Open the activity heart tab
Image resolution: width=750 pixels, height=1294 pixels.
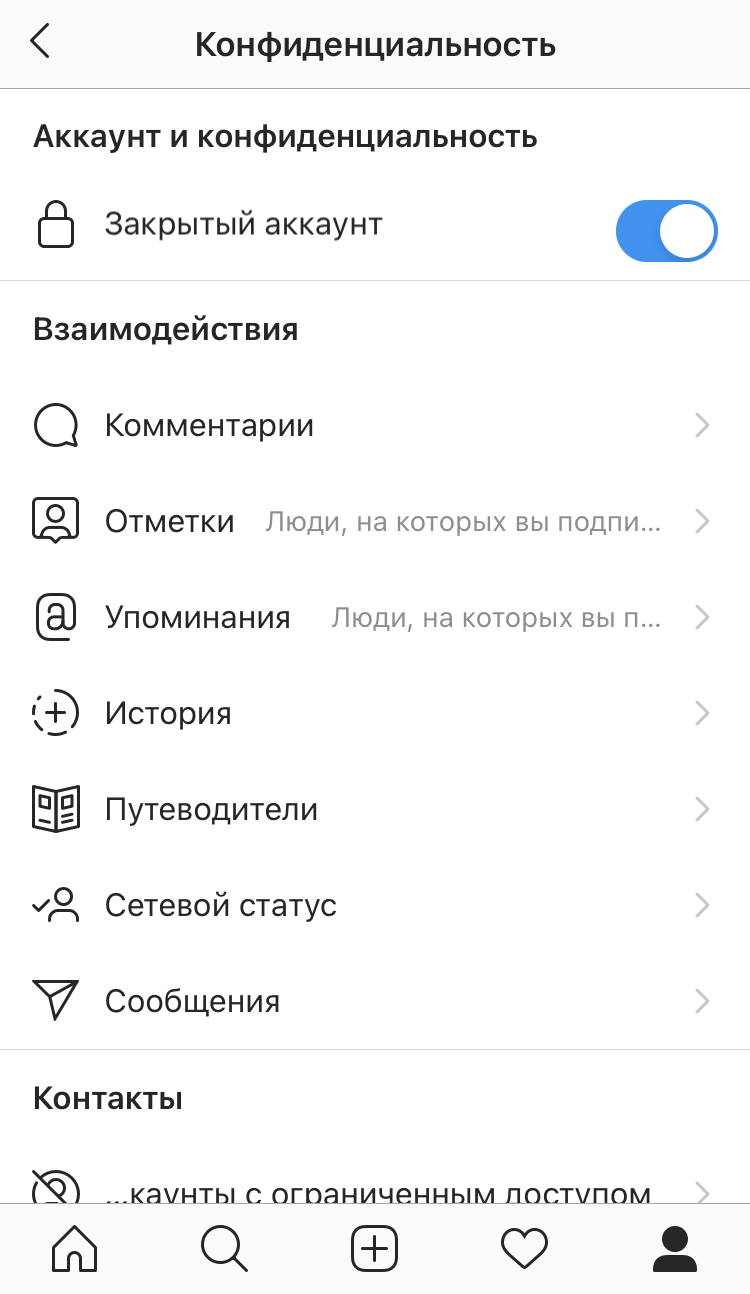(525, 1249)
